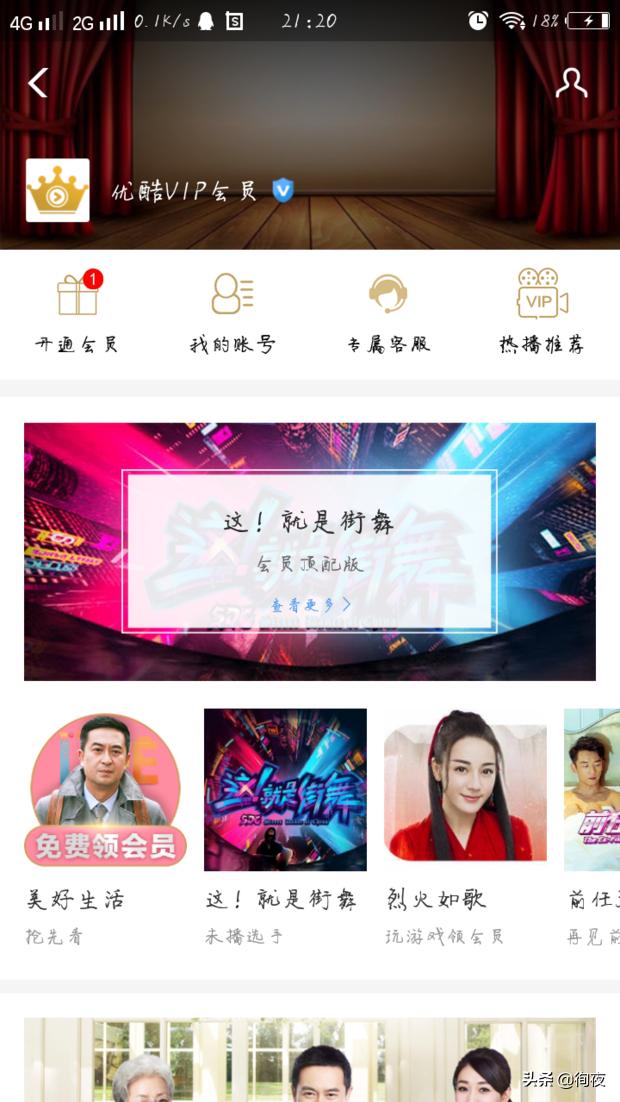The image size is (620, 1102).
Task: Open 我的账号 account page
Action: pyautogui.click(x=232, y=311)
